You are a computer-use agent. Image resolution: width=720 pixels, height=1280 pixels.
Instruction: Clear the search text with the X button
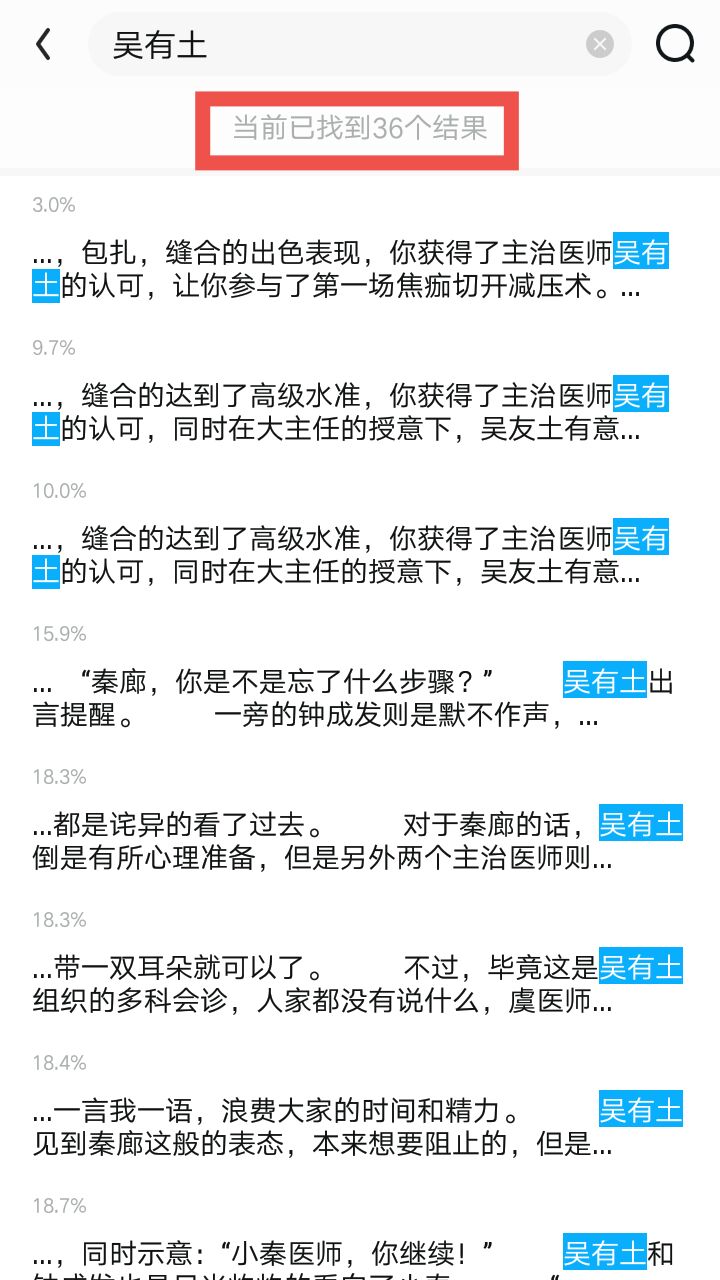599,45
